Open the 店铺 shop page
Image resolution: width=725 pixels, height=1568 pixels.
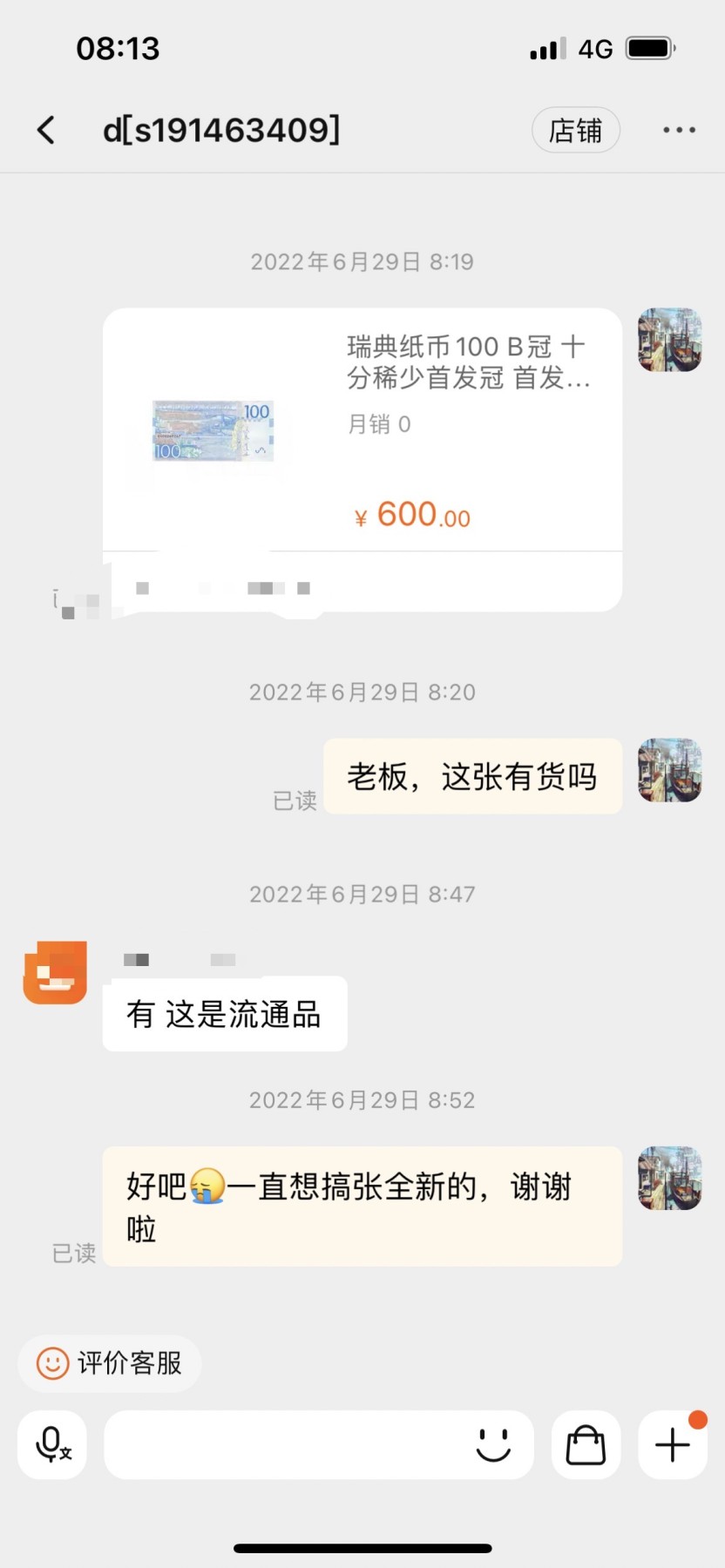576,129
